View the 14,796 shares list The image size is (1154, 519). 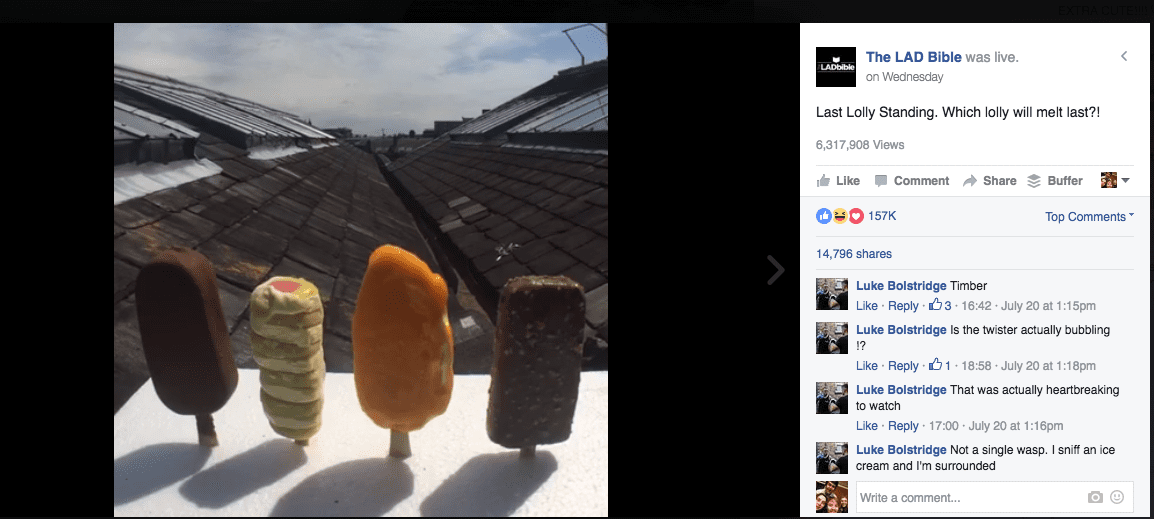(x=854, y=254)
